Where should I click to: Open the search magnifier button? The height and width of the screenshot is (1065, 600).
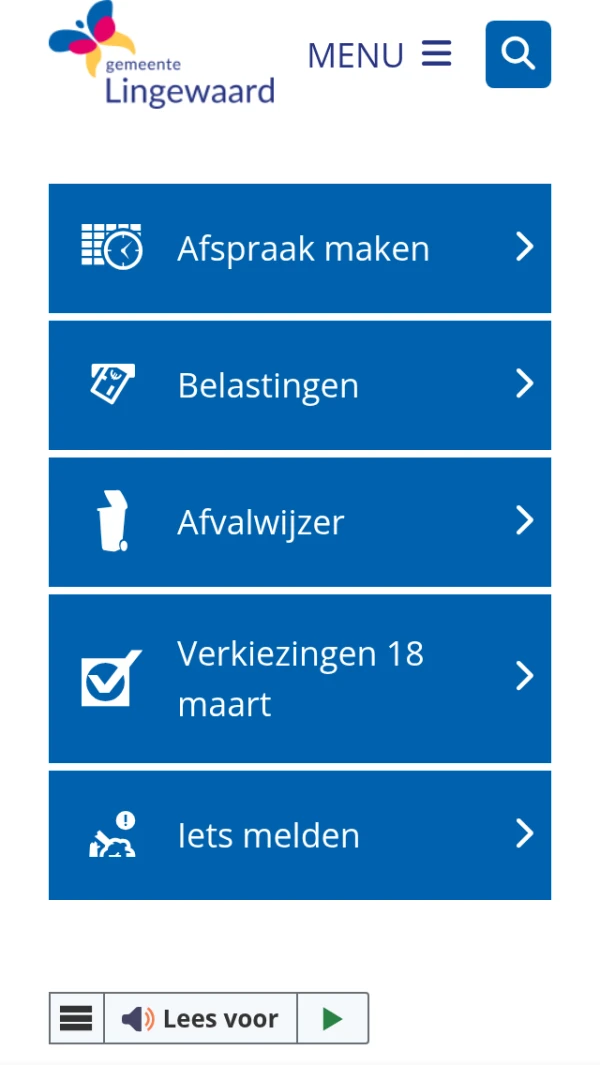pos(518,54)
